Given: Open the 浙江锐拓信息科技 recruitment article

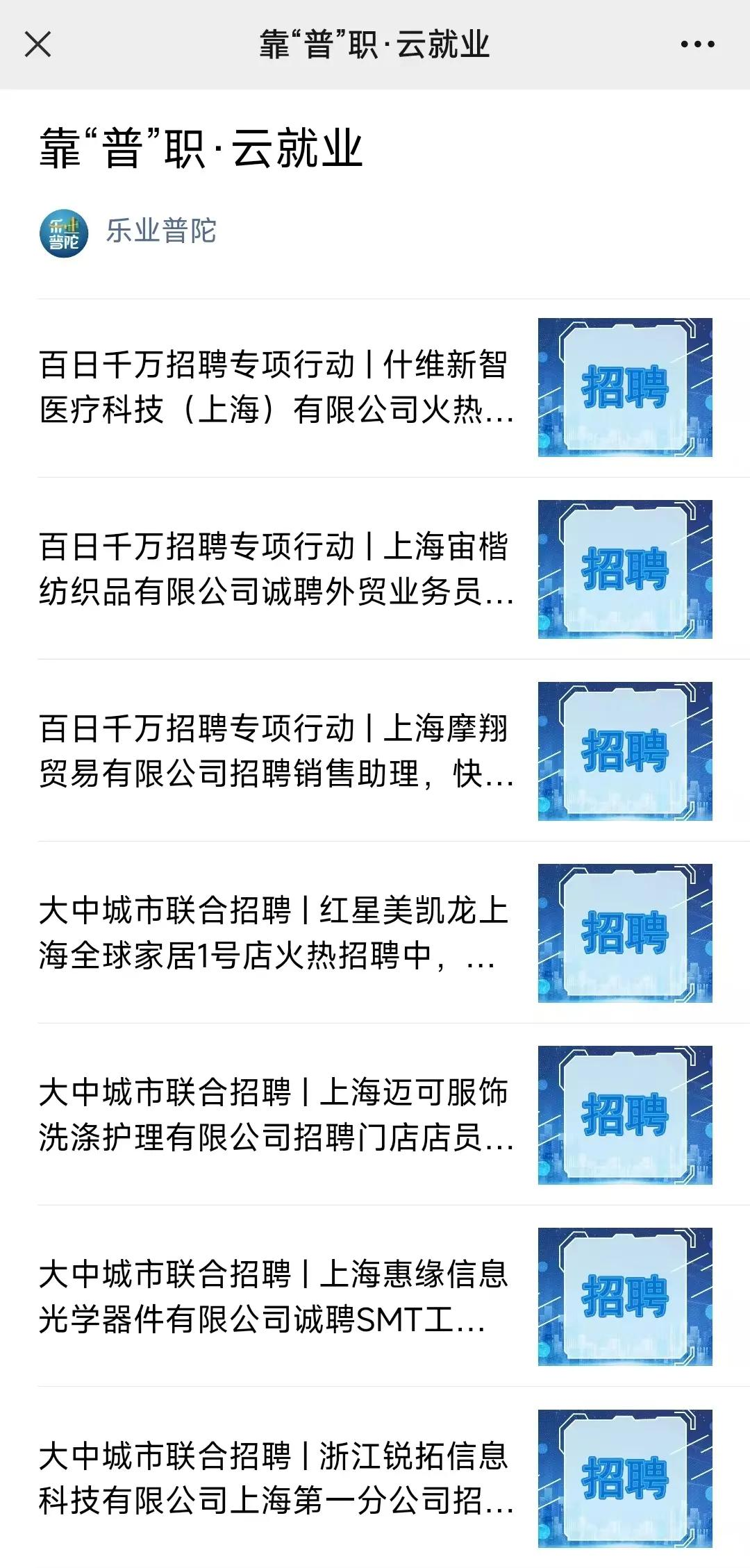Looking at the screenshot, I should coord(276,1479).
